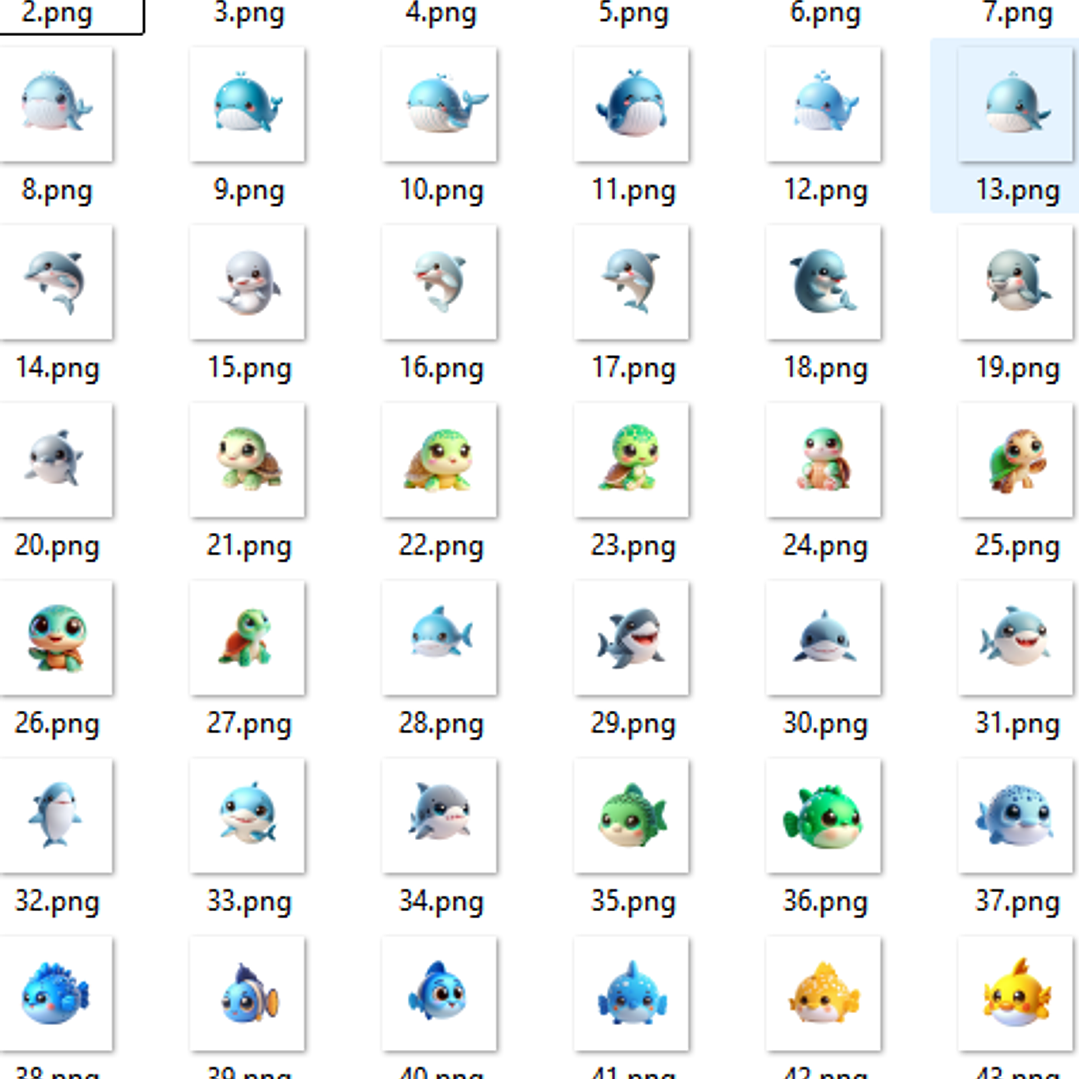Select the blue fish 37.png
Image resolution: width=1079 pixels, height=1079 pixels.
pyautogui.click(x=1015, y=816)
